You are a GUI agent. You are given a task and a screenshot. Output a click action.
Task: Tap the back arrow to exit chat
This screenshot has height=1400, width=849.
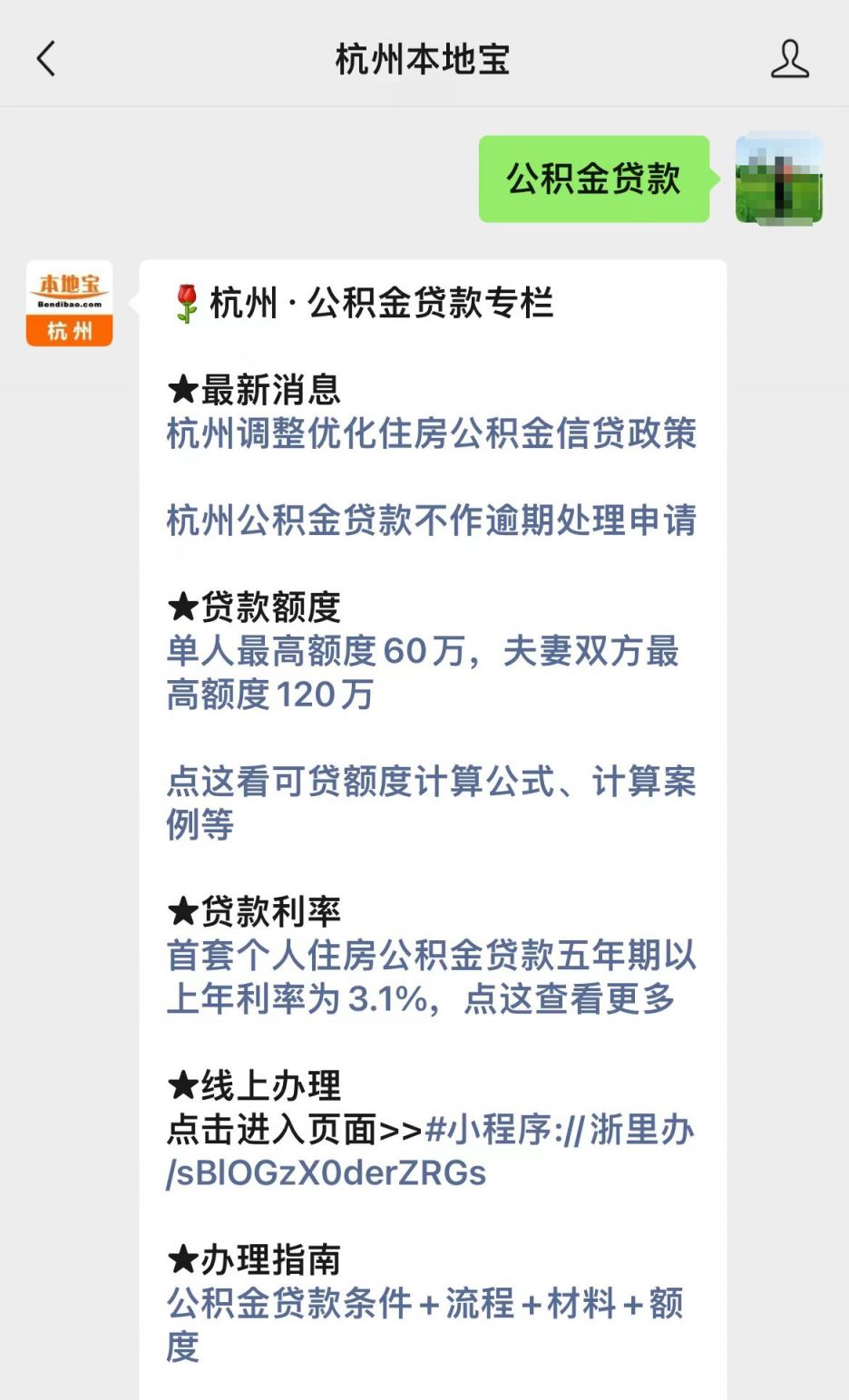[47, 57]
